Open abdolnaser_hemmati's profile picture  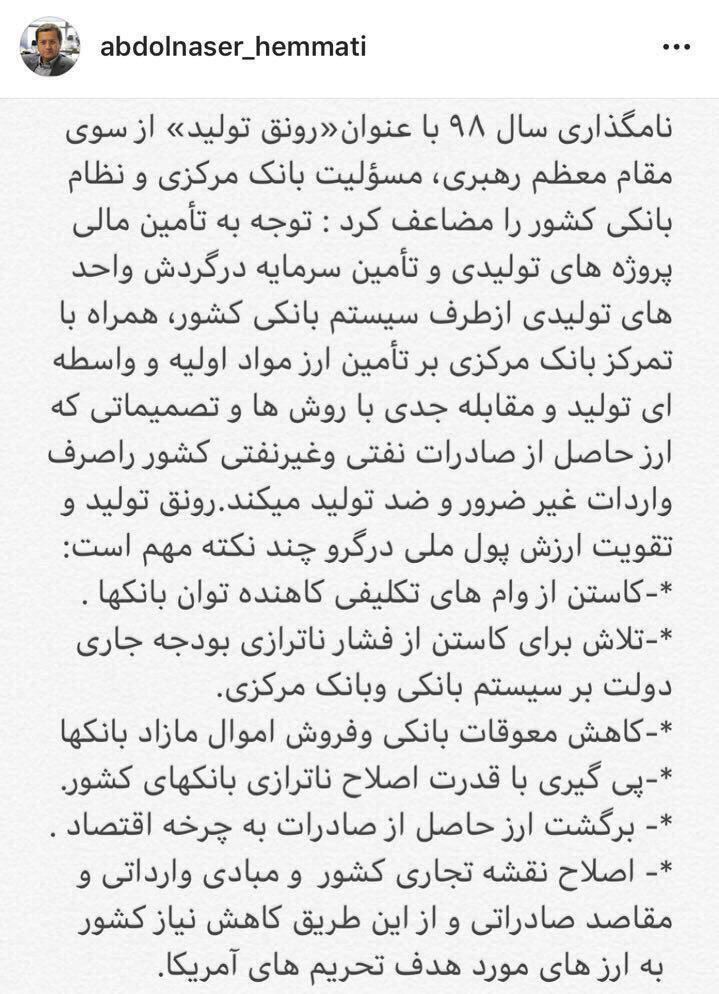(49, 45)
